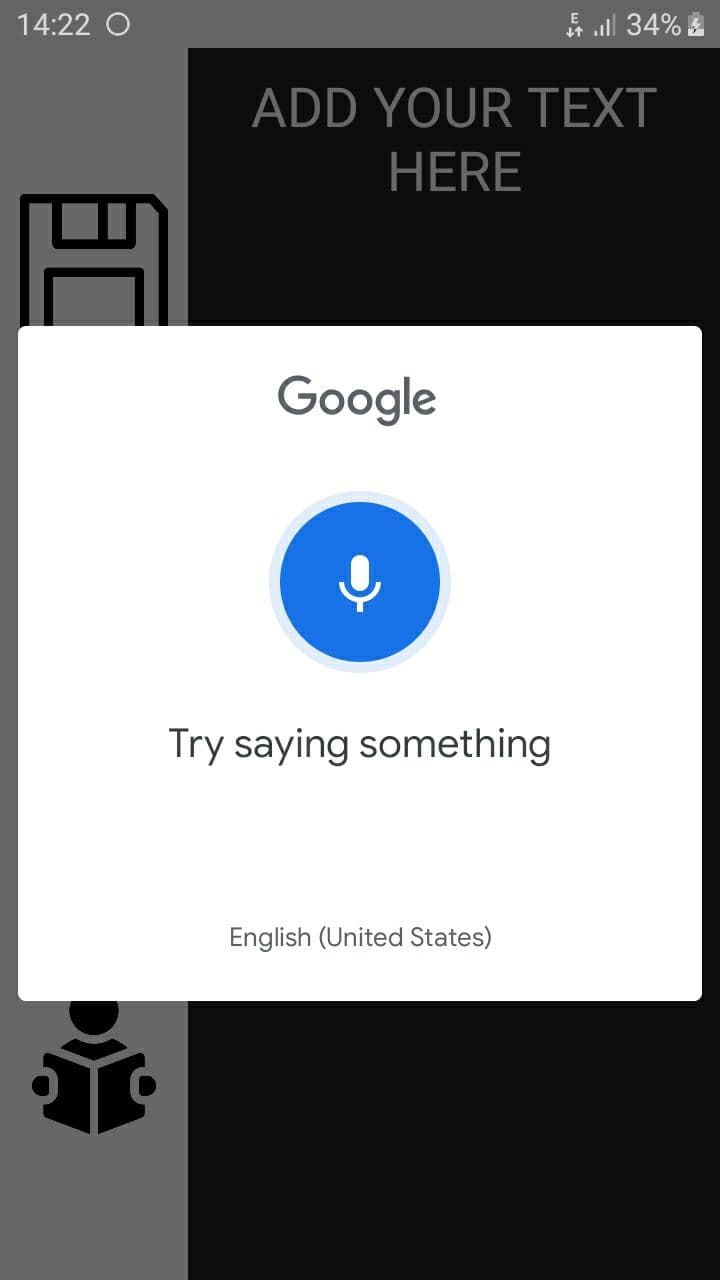Tap the blue microphone button
This screenshot has height=1280, width=720.
tap(360, 582)
